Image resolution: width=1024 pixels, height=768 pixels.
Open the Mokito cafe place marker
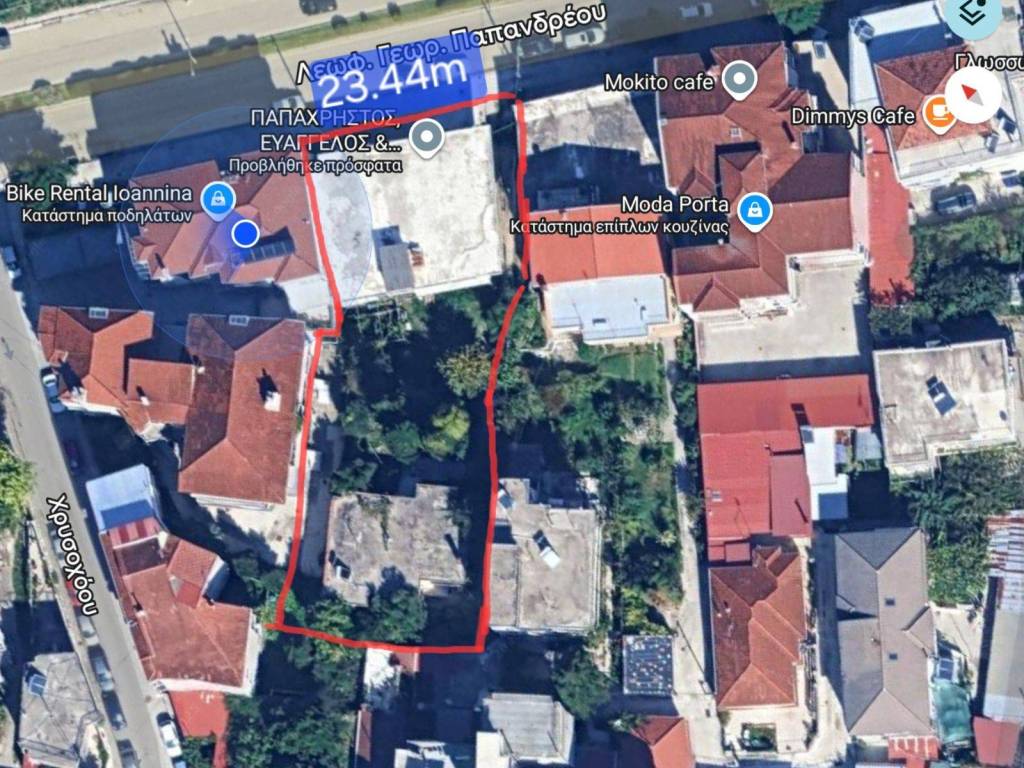pos(739,78)
